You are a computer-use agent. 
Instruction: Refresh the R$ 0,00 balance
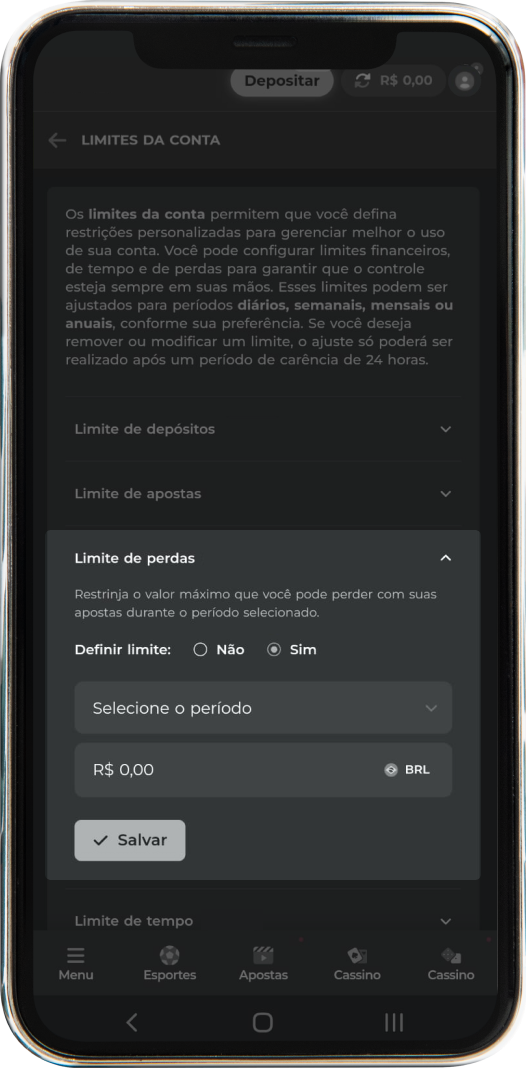(x=362, y=81)
